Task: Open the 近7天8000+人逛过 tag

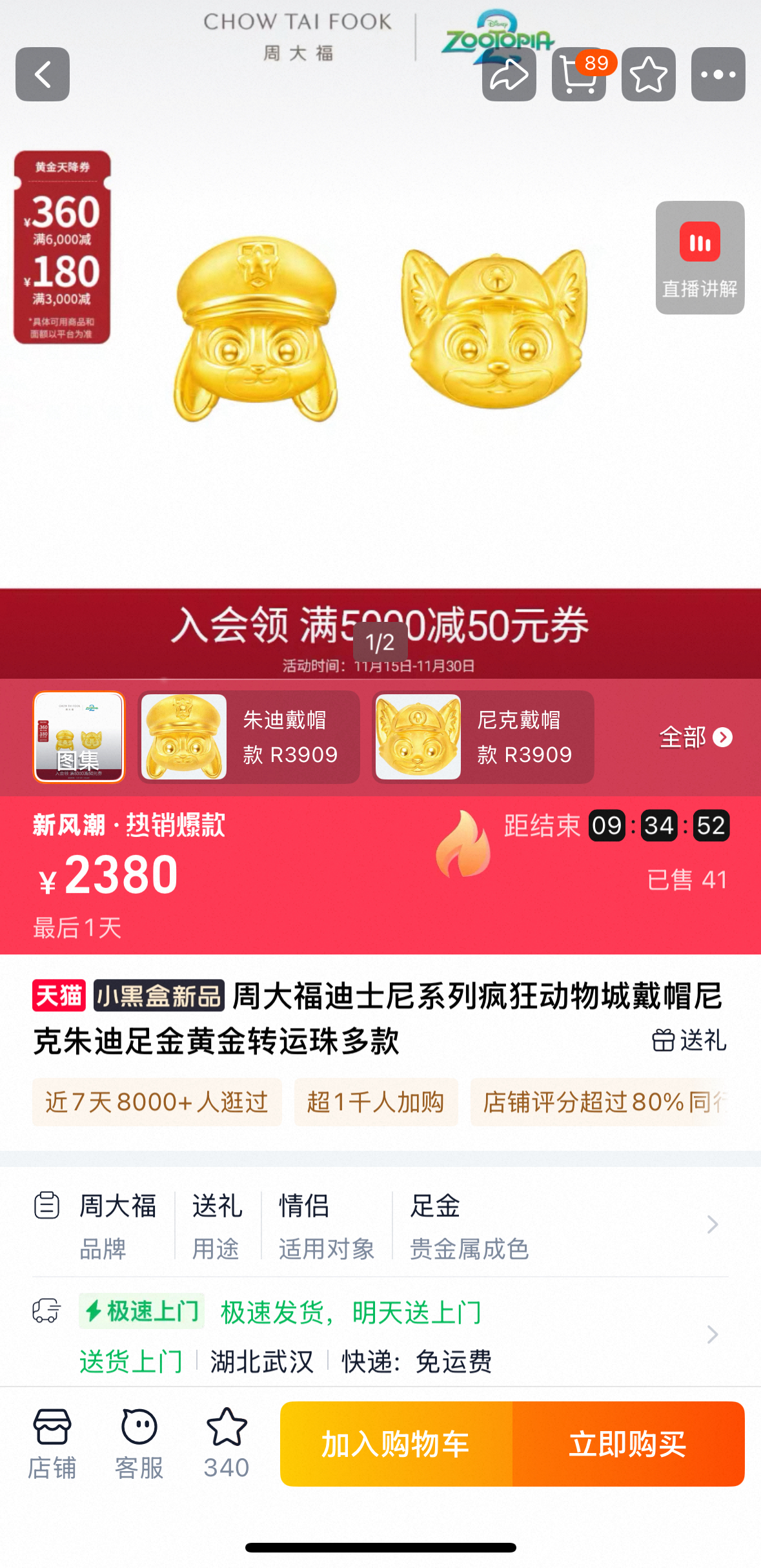Action: coord(157,1102)
